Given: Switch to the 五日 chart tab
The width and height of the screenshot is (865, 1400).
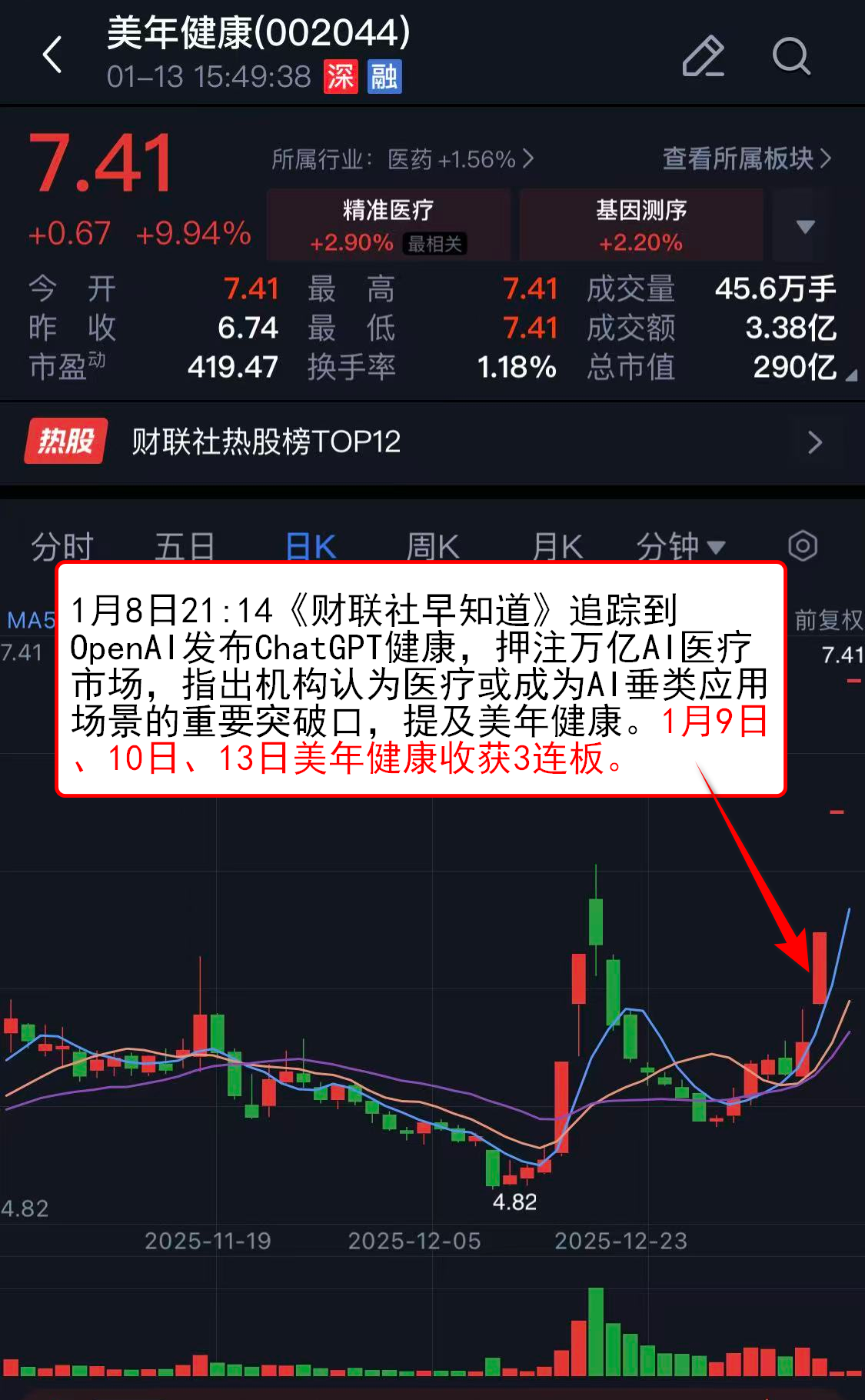Looking at the screenshot, I should click(x=185, y=547).
